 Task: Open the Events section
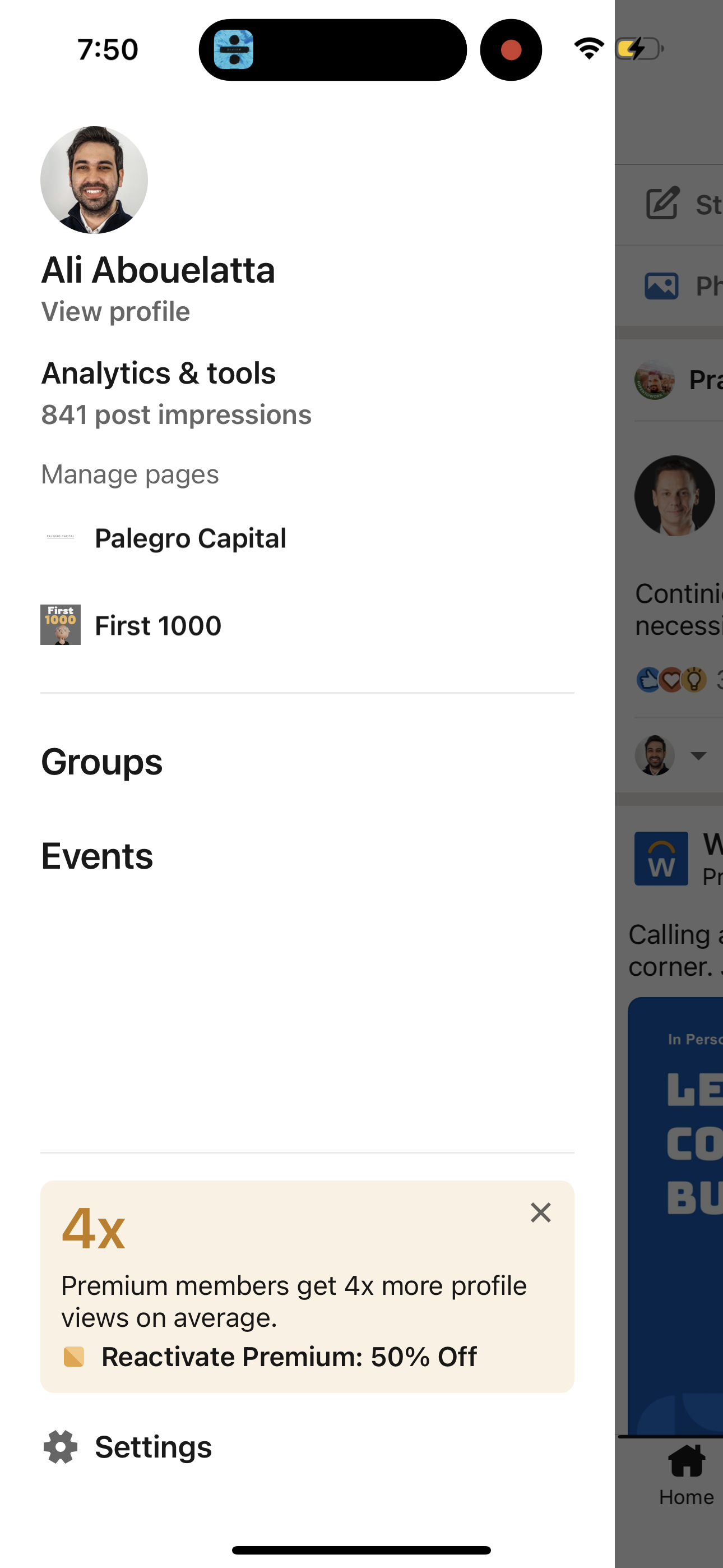96,856
